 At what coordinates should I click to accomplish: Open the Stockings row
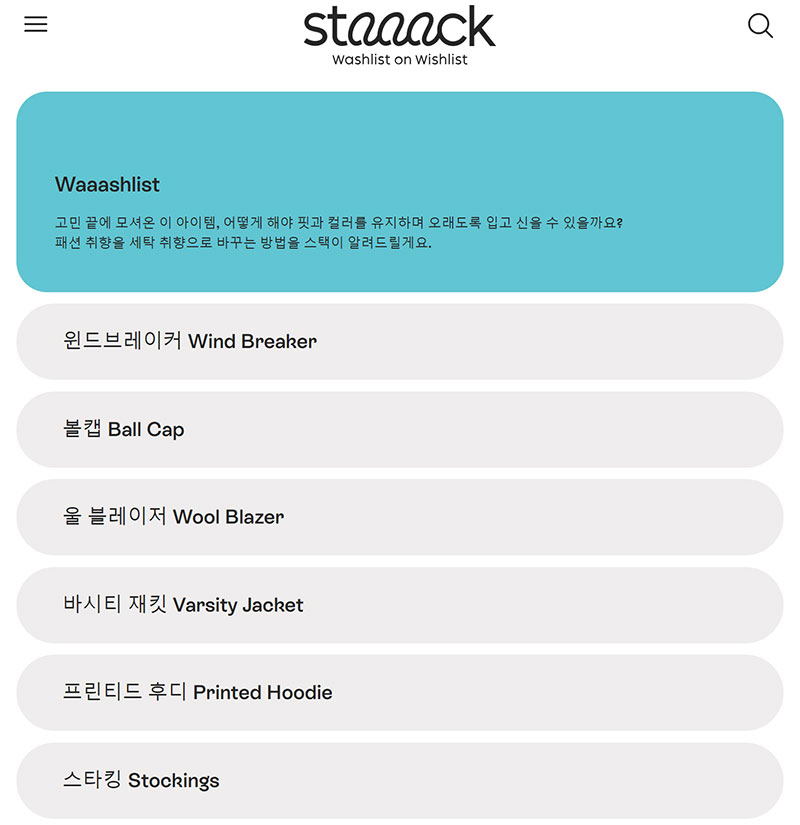(x=400, y=780)
